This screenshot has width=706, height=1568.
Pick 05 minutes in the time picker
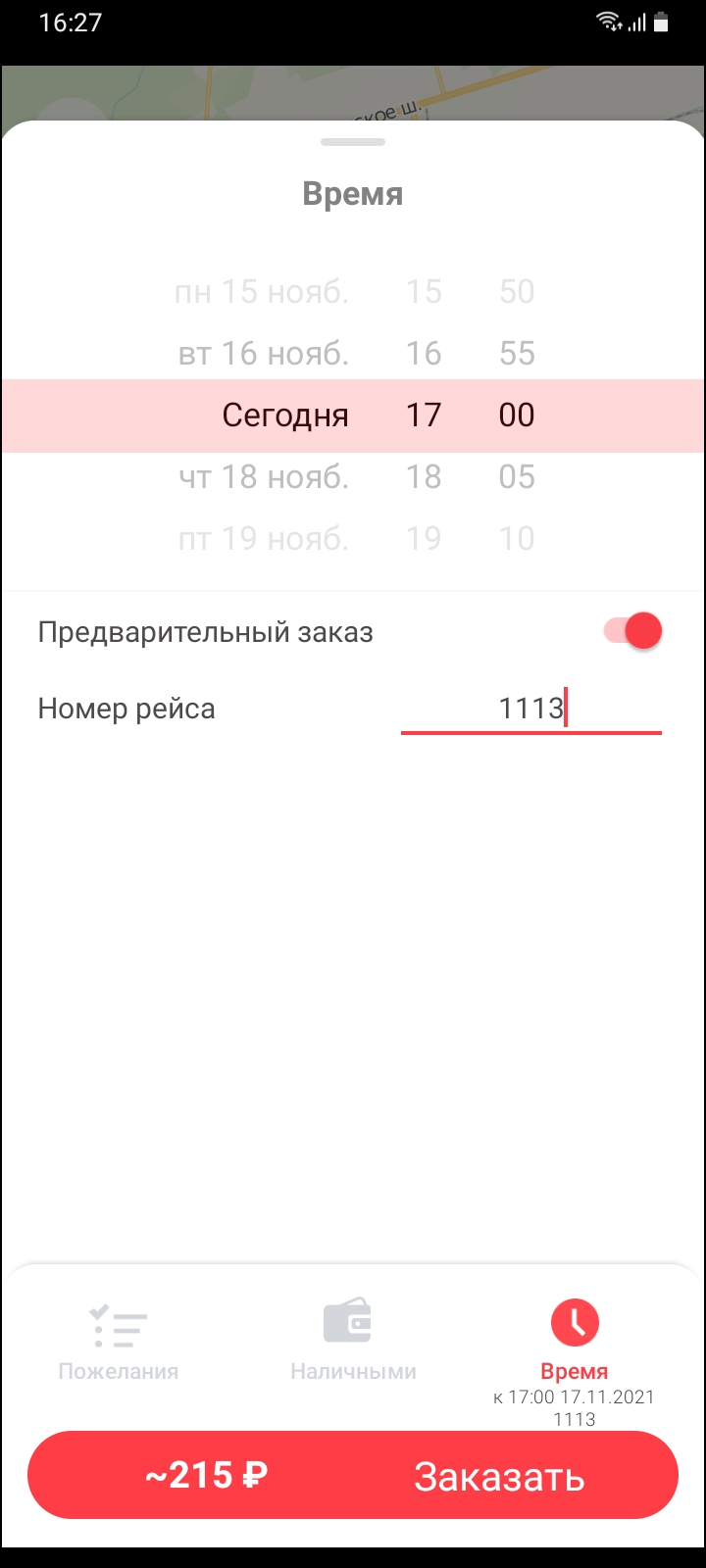pyautogui.click(x=517, y=477)
